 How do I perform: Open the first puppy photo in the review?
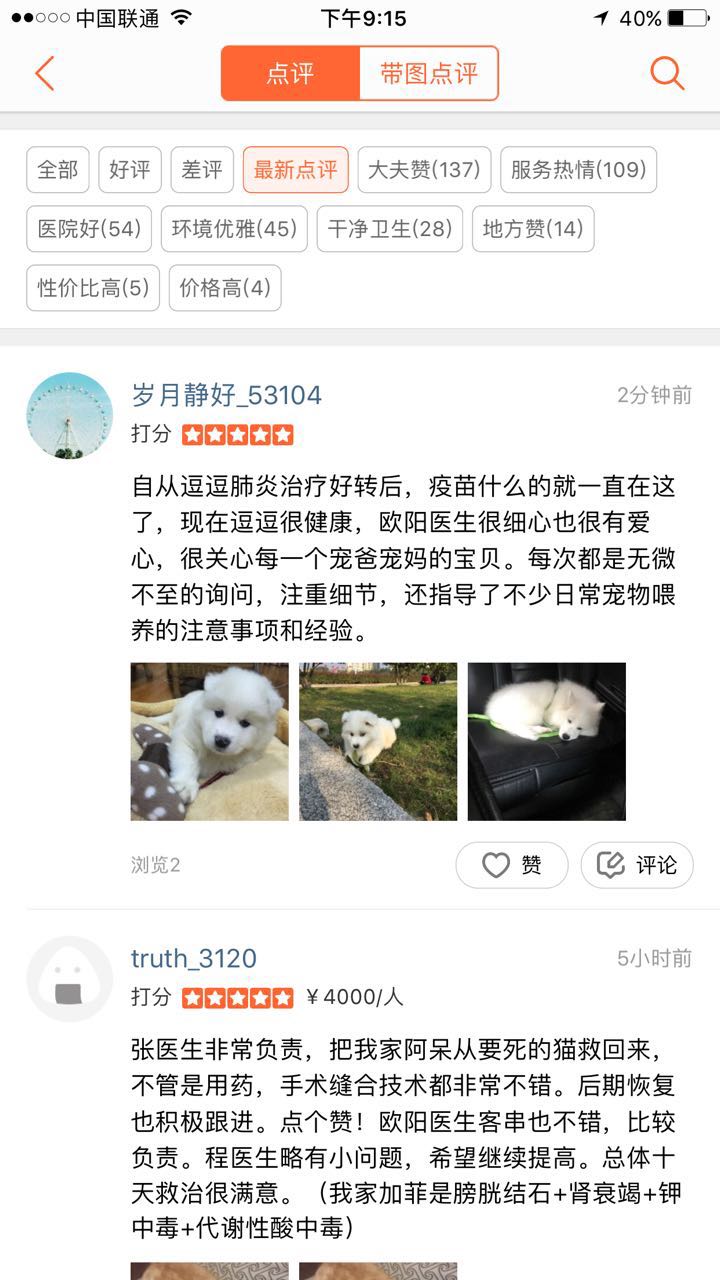(x=210, y=742)
